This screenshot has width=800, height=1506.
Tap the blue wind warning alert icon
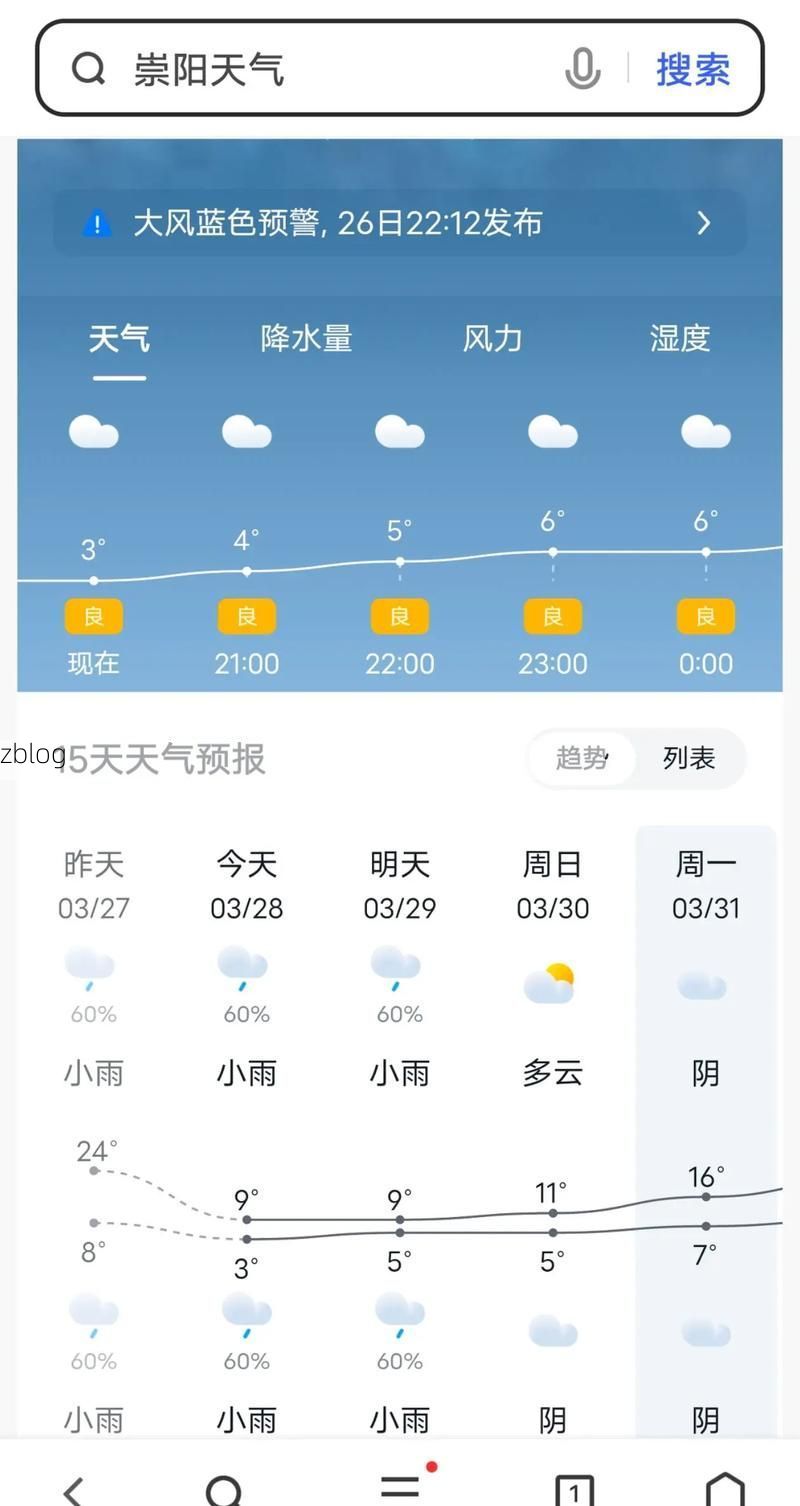pos(97,222)
